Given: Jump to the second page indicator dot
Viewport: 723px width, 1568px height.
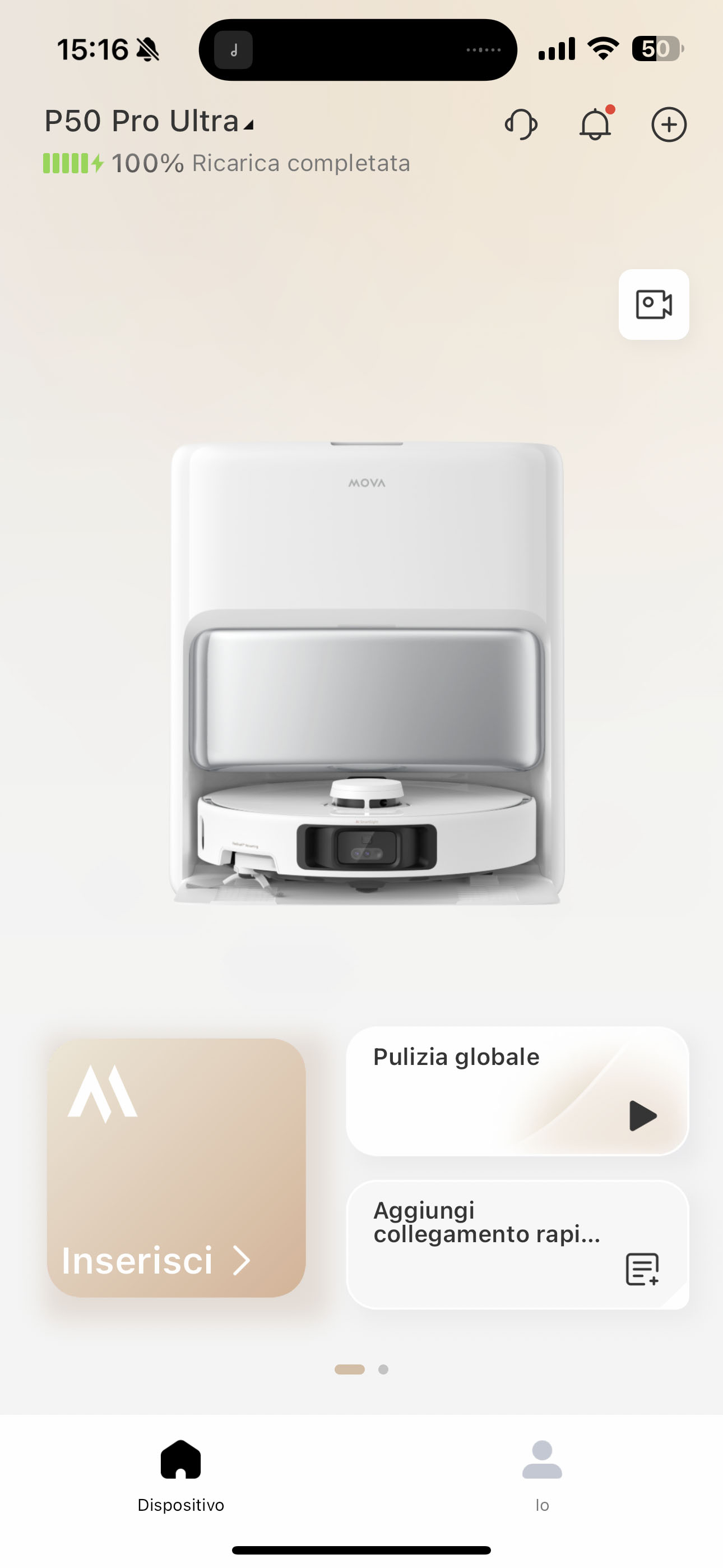Looking at the screenshot, I should point(383,1369).
